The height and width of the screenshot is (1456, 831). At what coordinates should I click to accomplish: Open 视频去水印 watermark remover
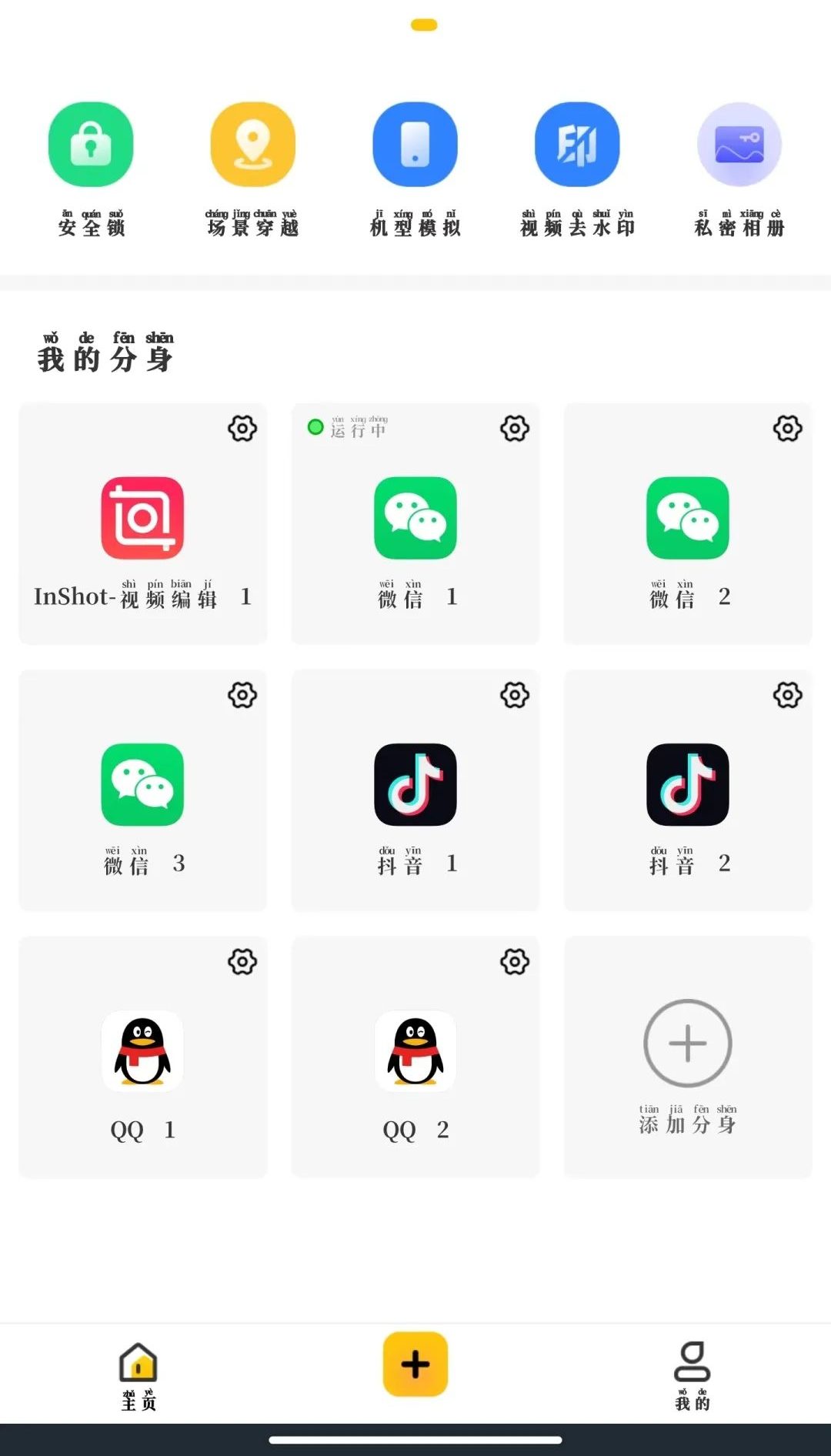pyautogui.click(x=577, y=145)
